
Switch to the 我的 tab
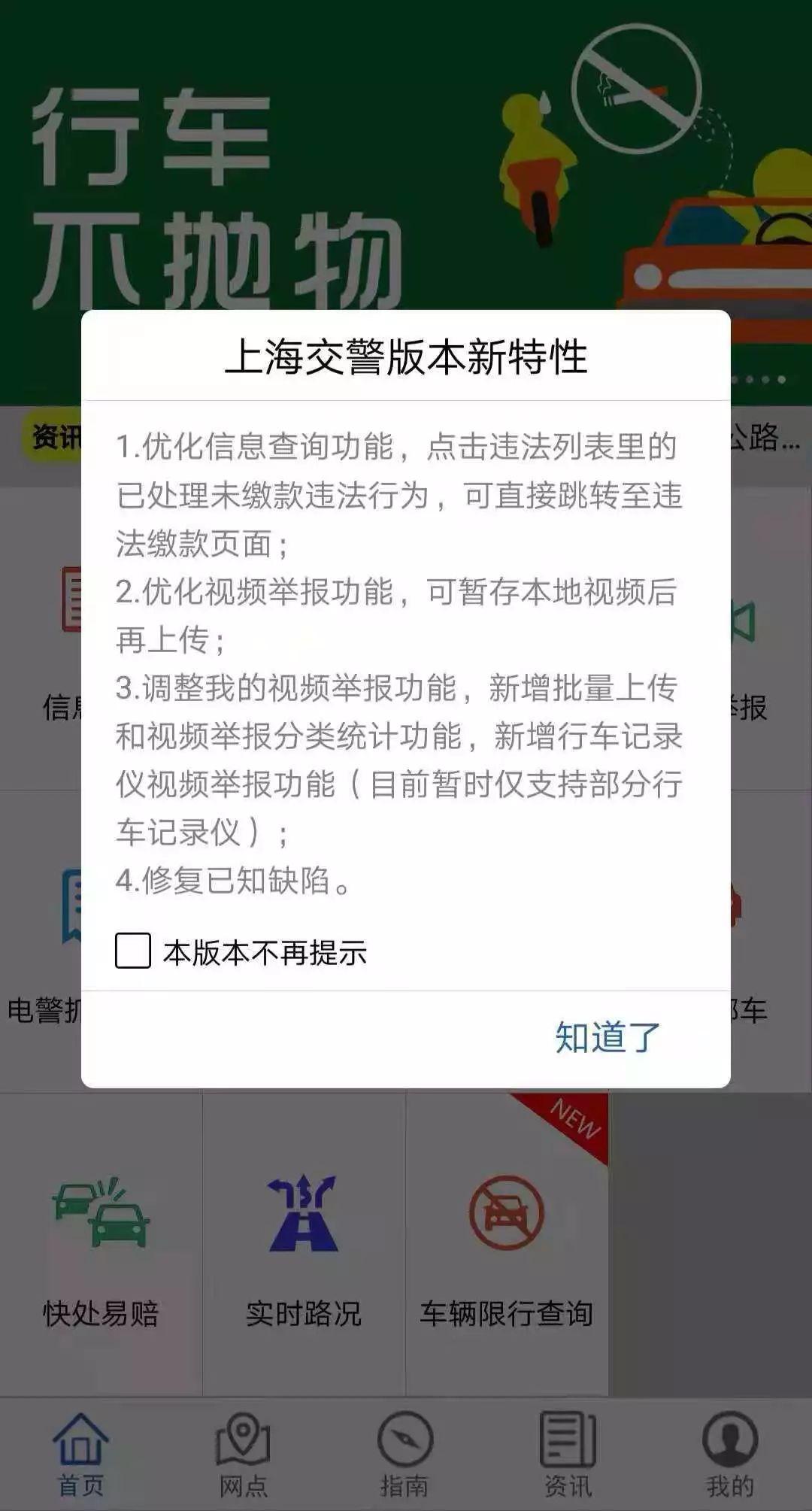(730, 1455)
